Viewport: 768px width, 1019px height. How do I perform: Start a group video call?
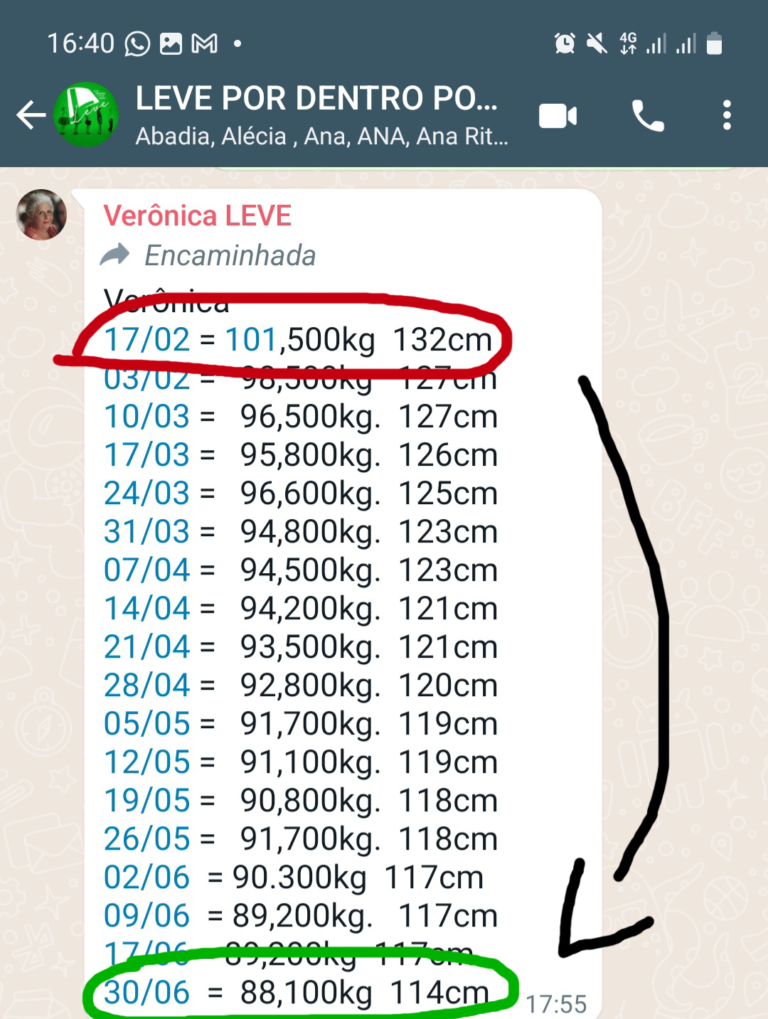(557, 116)
